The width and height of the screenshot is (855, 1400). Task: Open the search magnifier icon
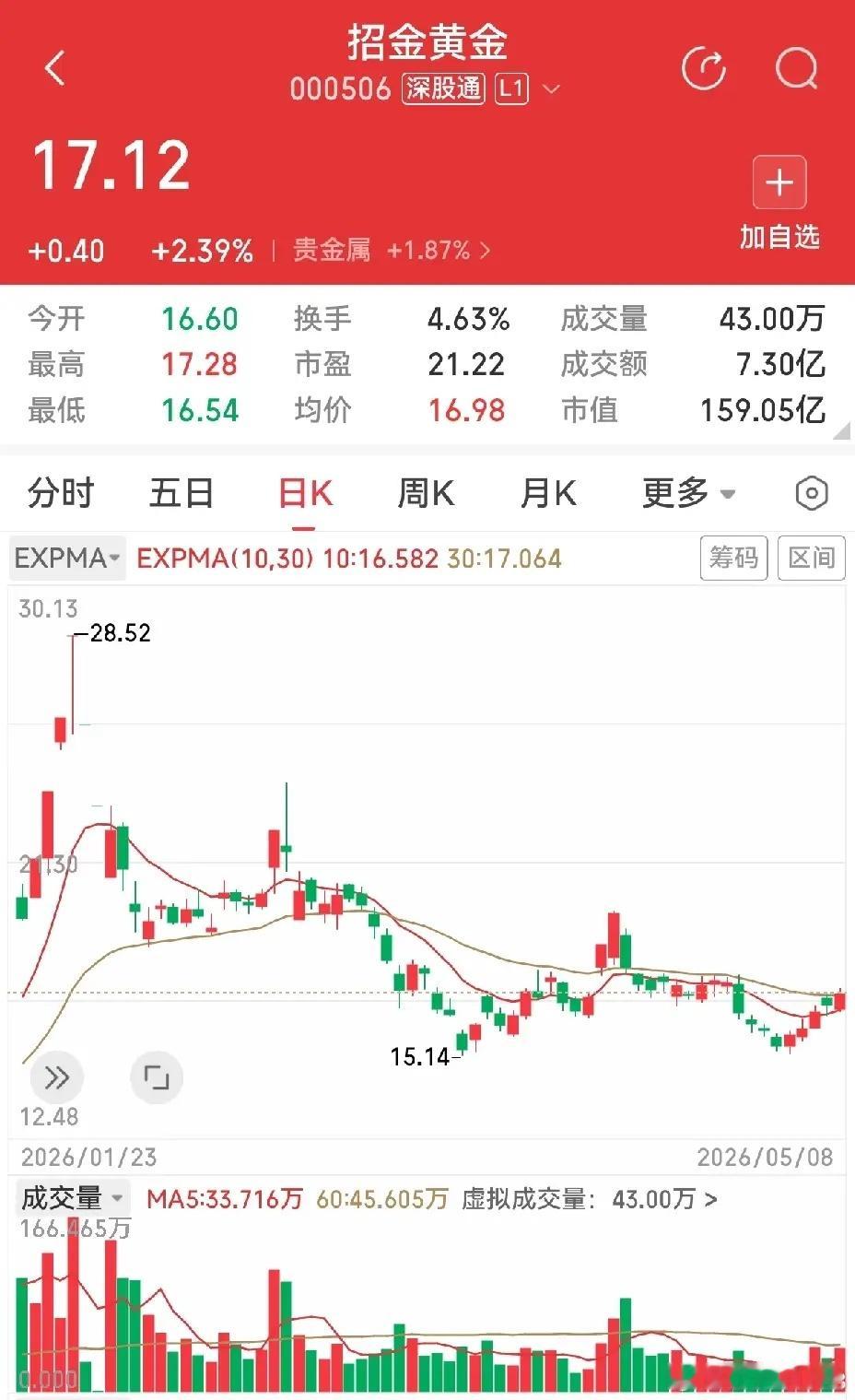click(796, 68)
